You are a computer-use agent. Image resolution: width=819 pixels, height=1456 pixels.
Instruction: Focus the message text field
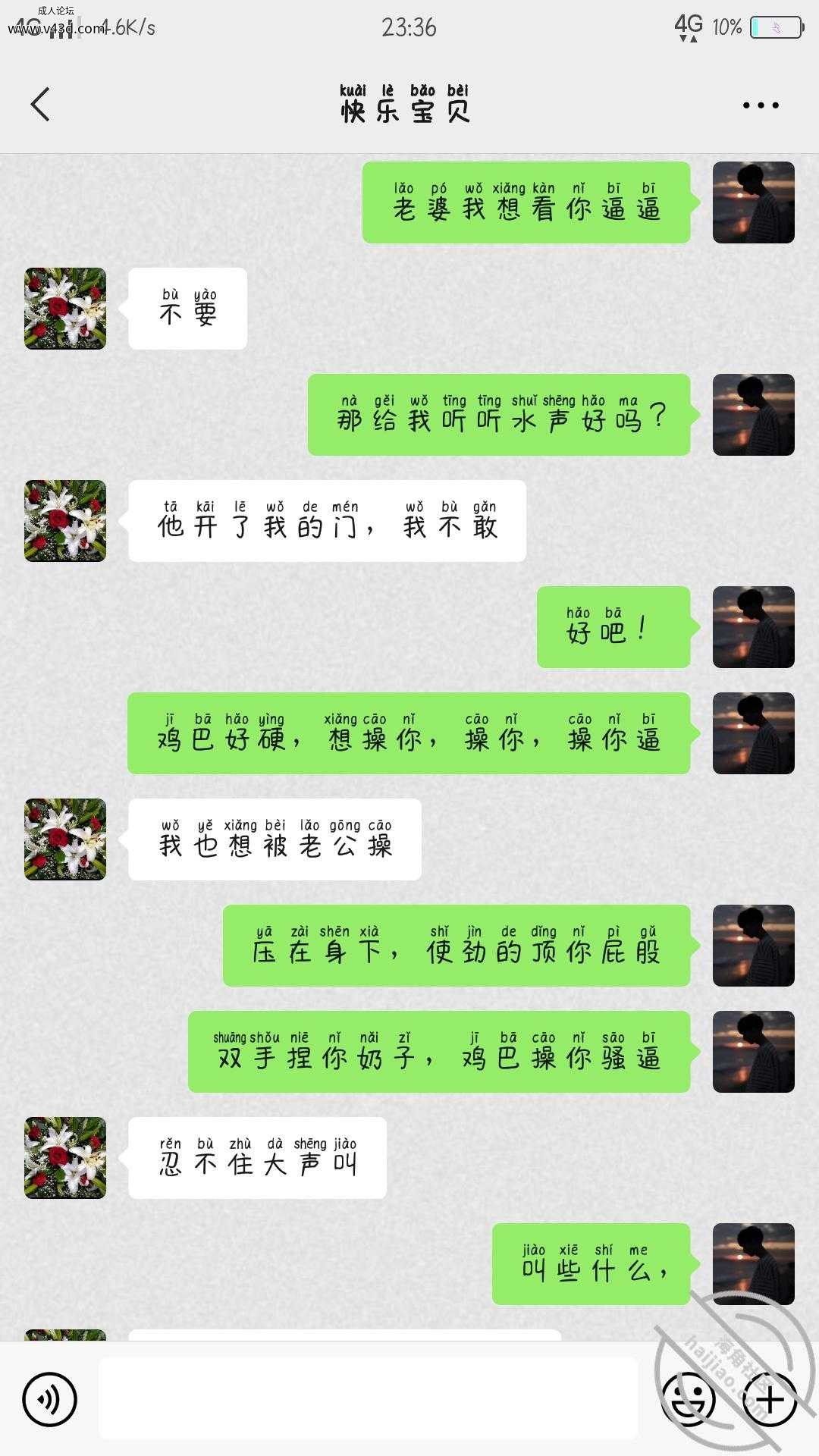(368, 1398)
